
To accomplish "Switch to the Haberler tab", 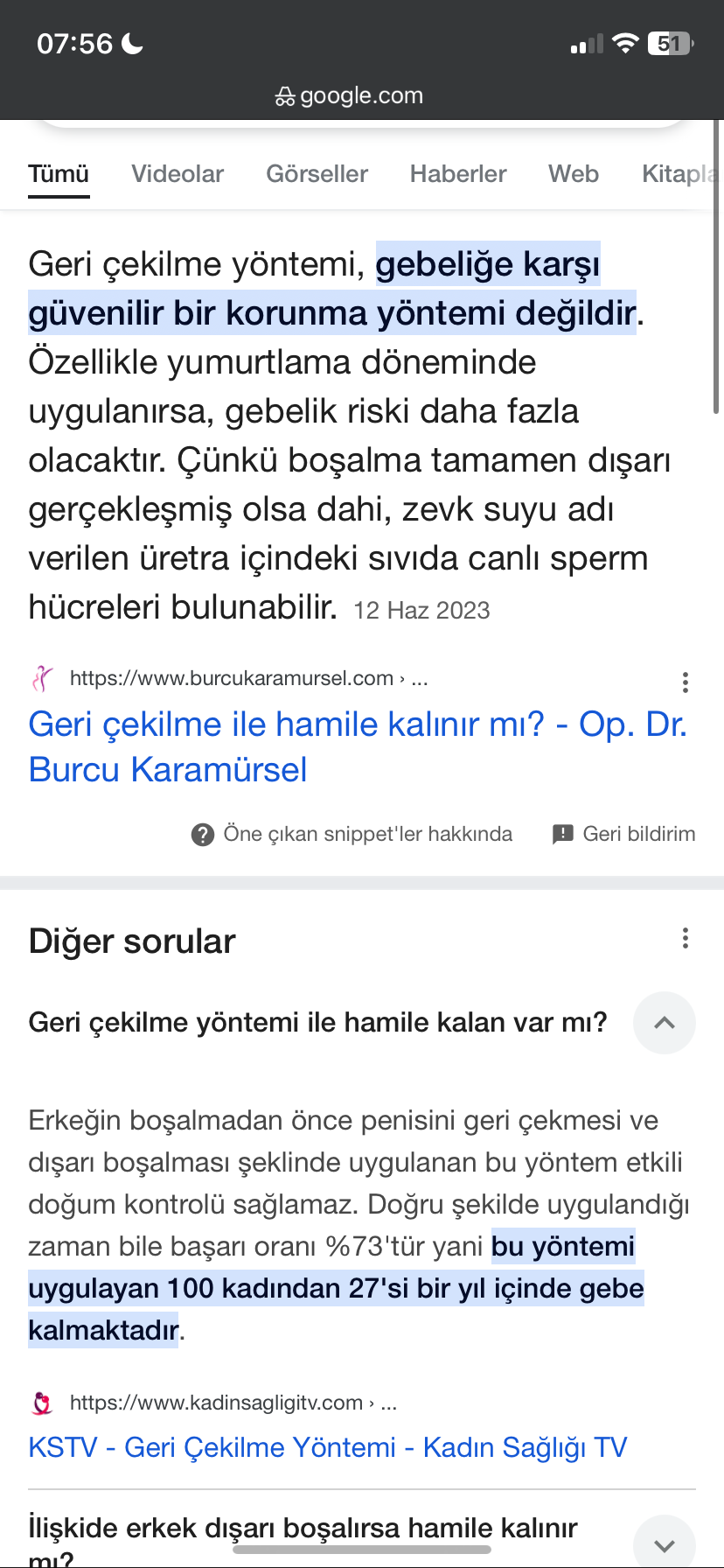I will pyautogui.click(x=458, y=174).
